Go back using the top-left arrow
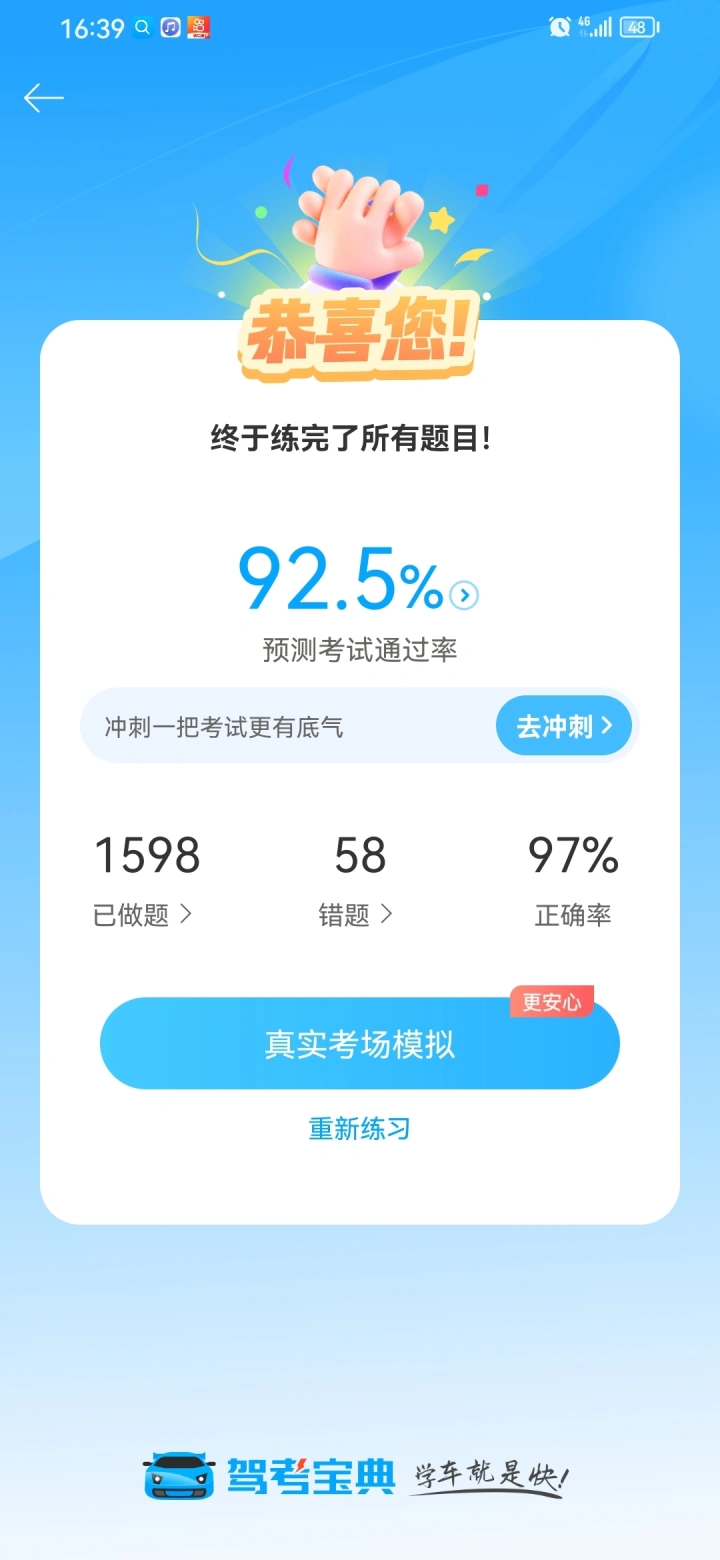720x1560 pixels. click(44, 98)
